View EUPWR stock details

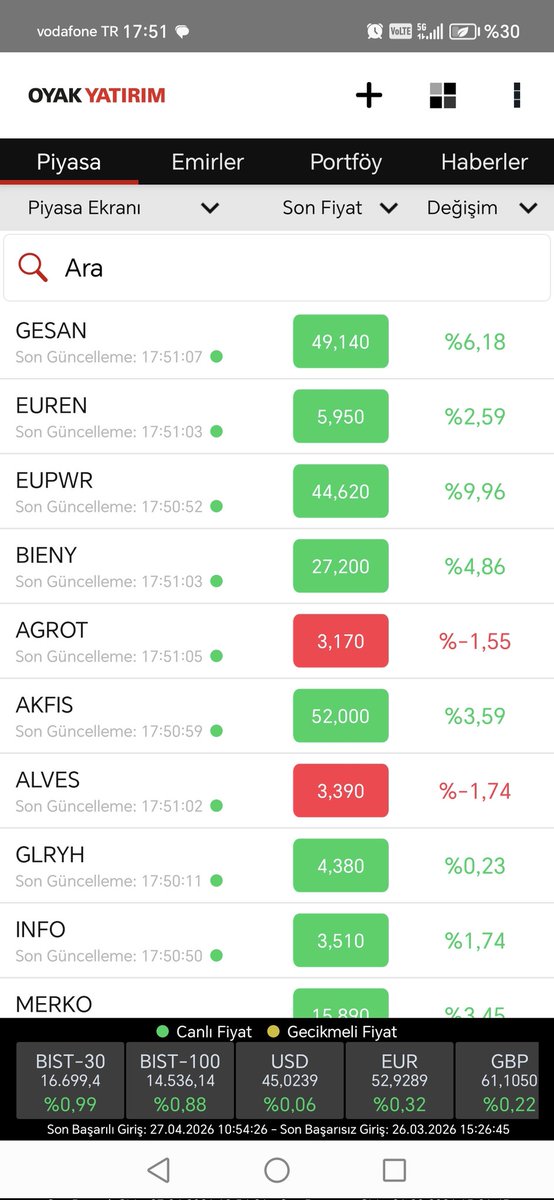277,492
